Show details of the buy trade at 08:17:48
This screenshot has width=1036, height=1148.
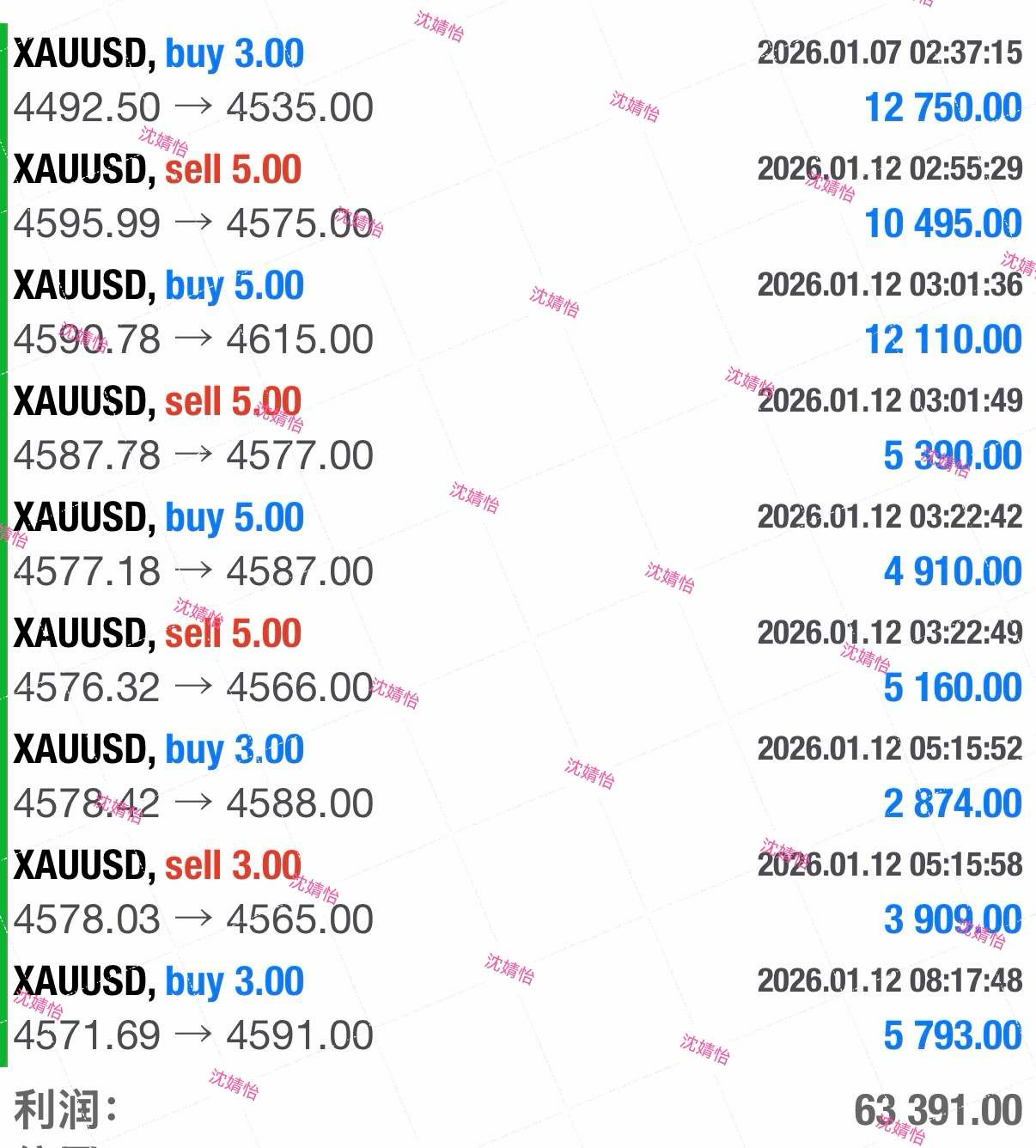(515, 1008)
